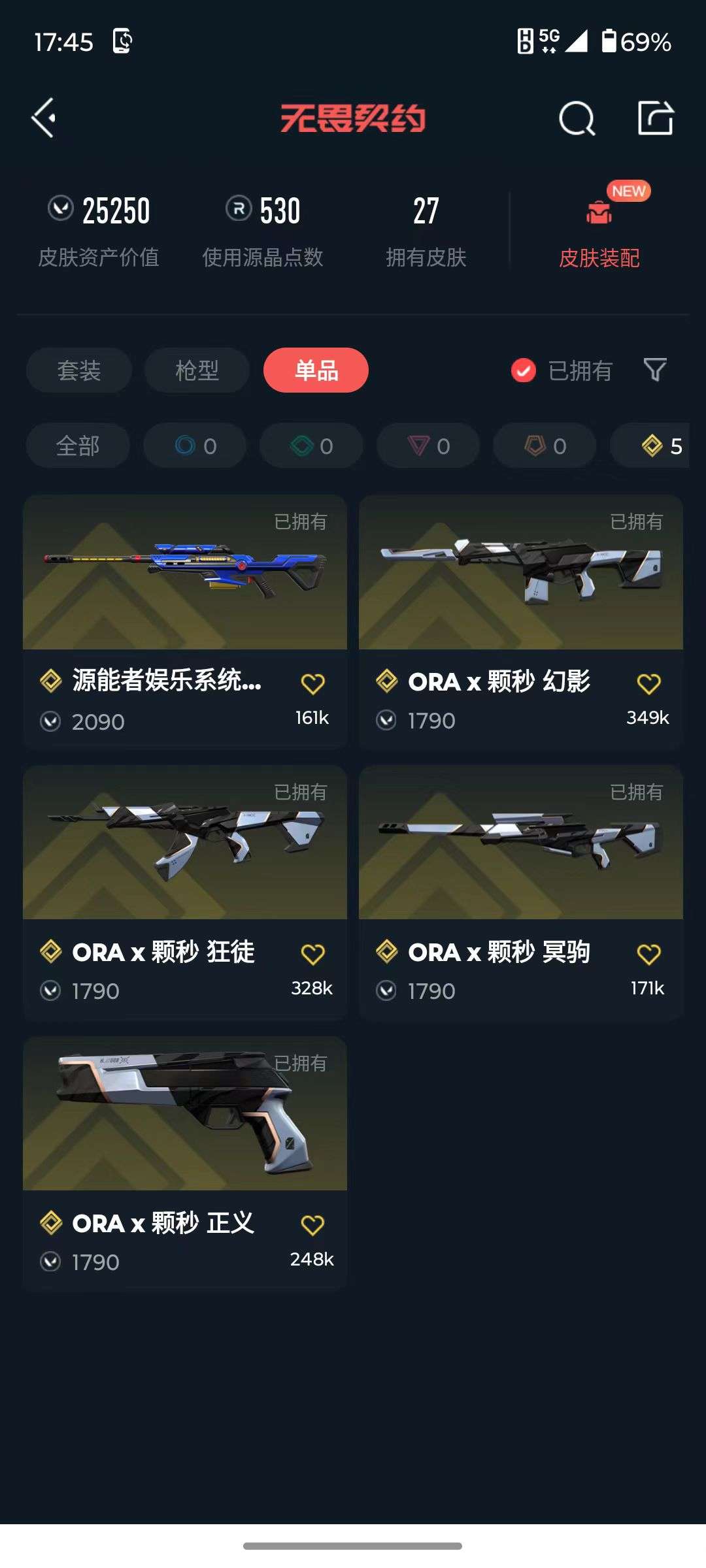Switch to the 枪型 tab
The height and width of the screenshot is (1568, 706).
[196, 370]
